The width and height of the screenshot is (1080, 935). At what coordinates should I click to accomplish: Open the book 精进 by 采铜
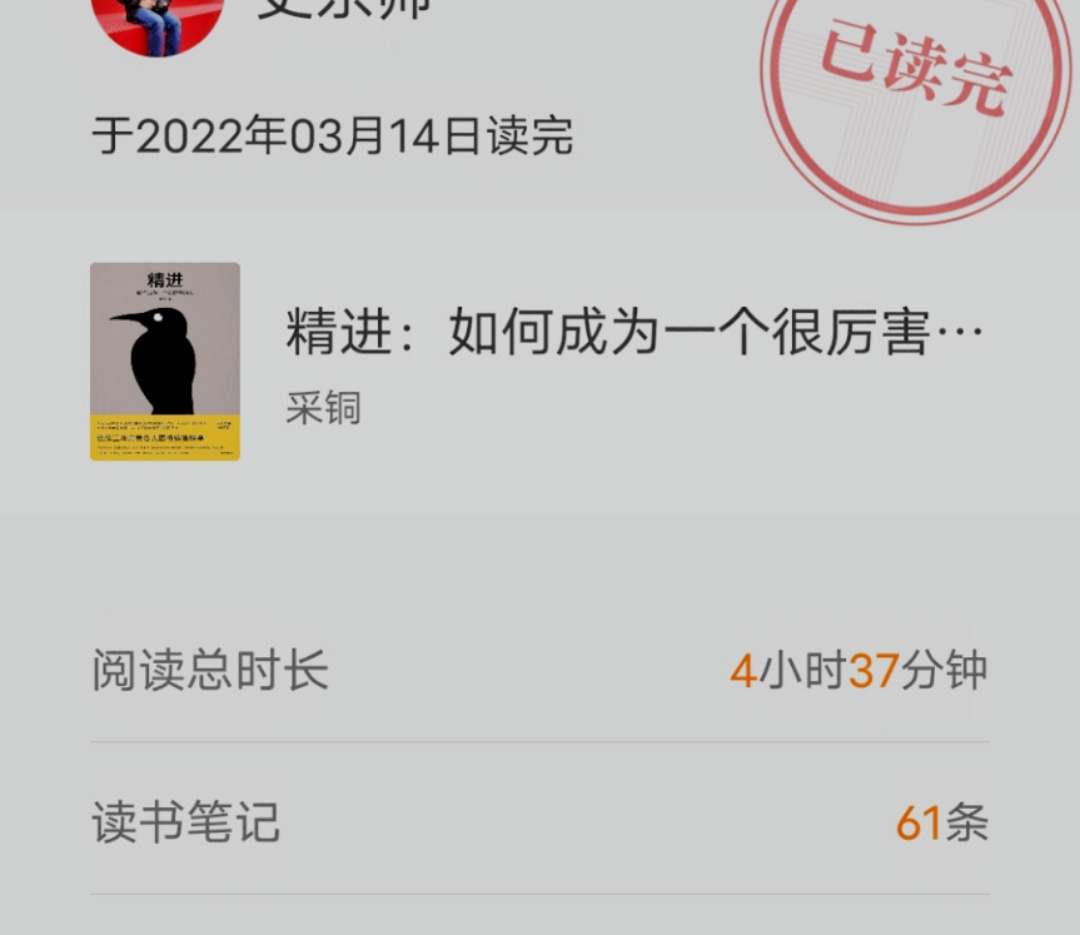click(x=540, y=362)
